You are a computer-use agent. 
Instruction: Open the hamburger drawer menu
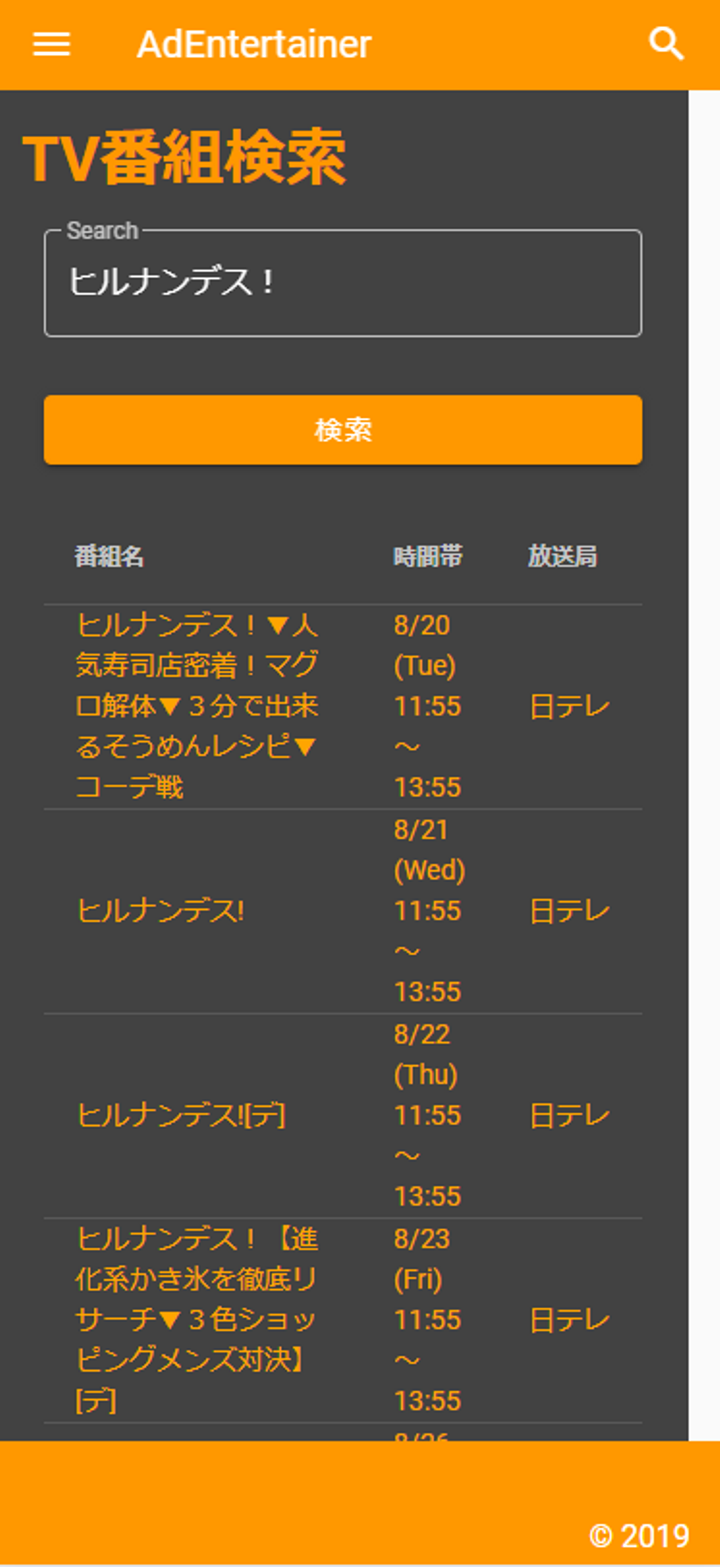pos(51,45)
